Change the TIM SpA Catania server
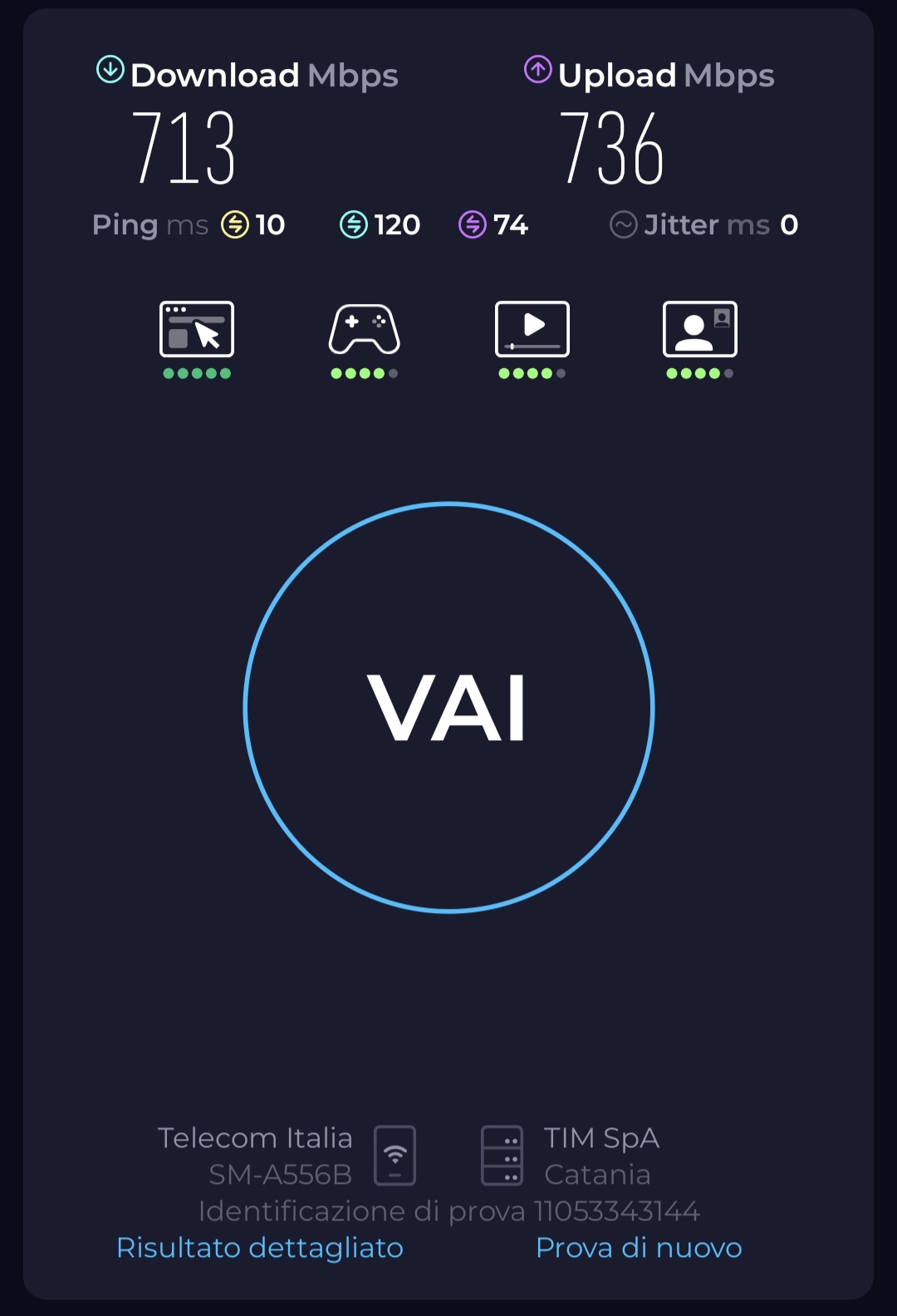Screen dimensions: 897x1316 (x=571, y=1156)
